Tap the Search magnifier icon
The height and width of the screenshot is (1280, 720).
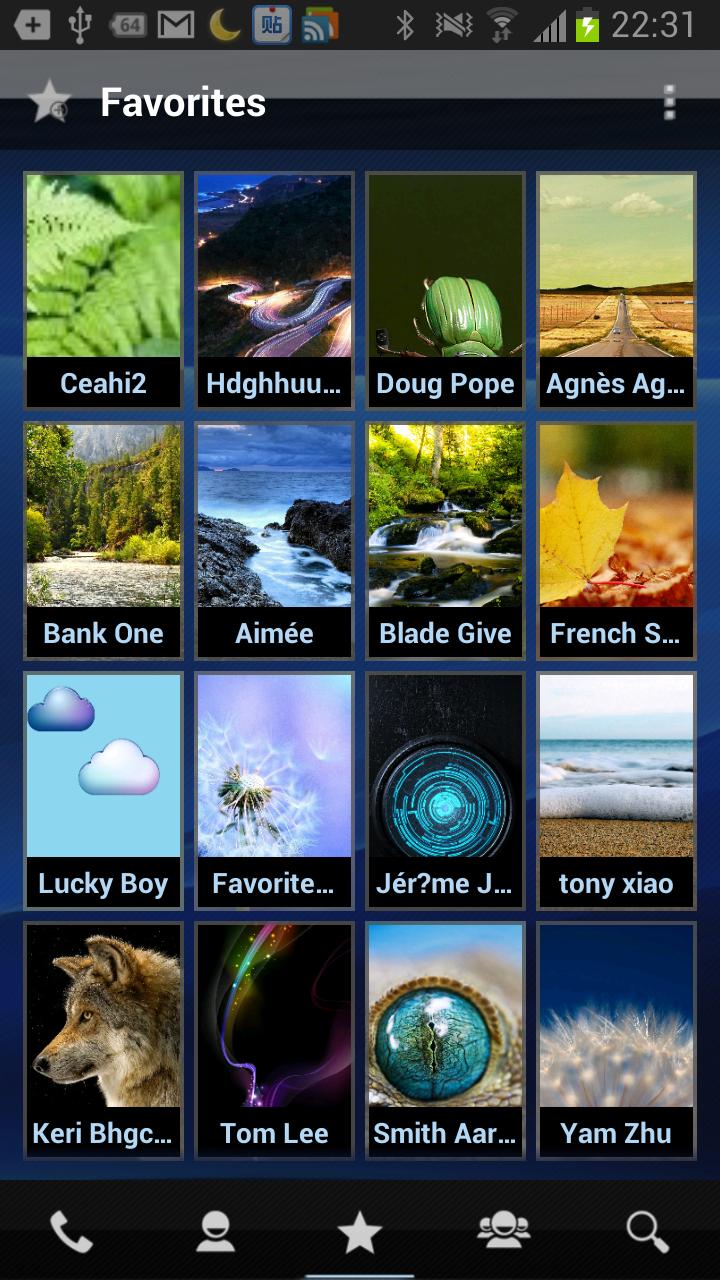pyautogui.click(x=648, y=1232)
